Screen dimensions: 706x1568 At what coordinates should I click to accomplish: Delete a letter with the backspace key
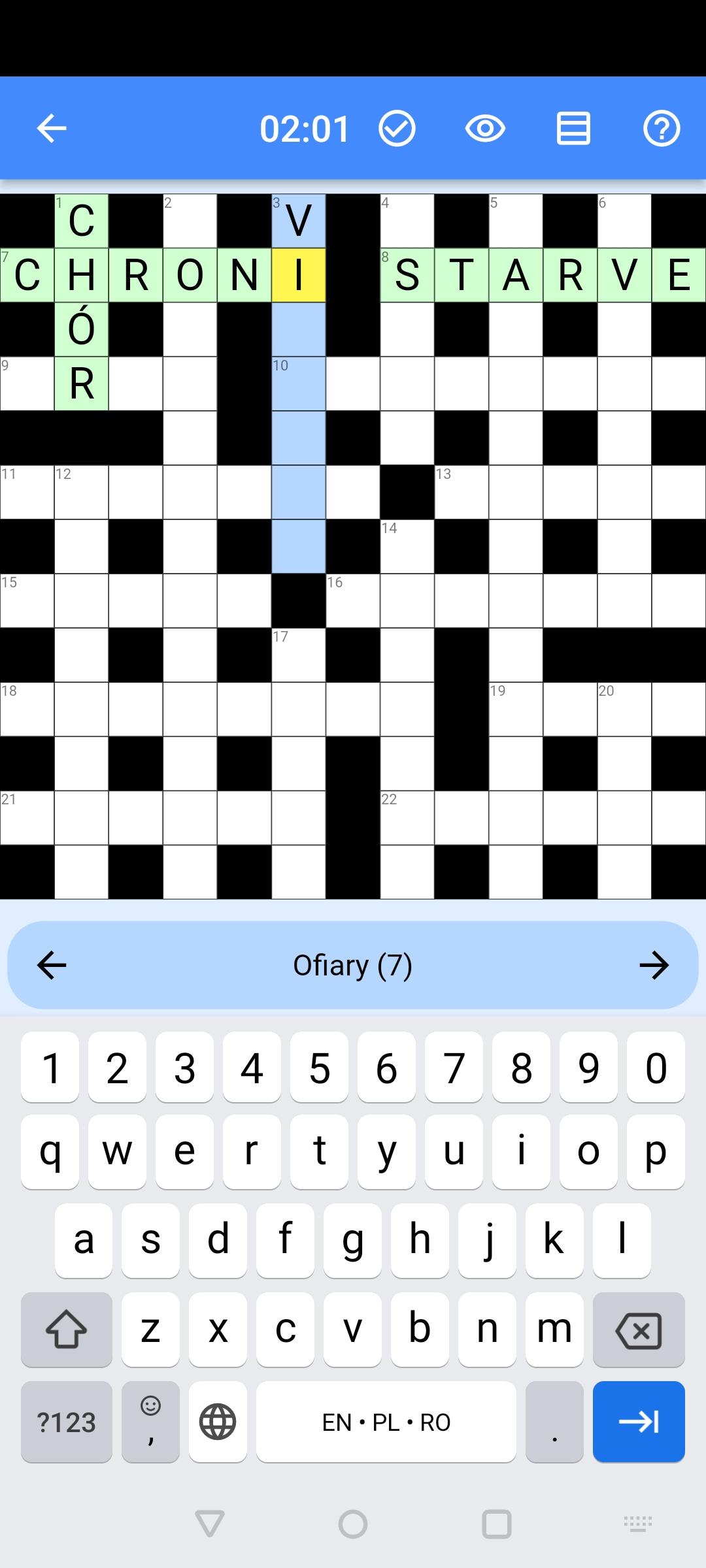(639, 1330)
